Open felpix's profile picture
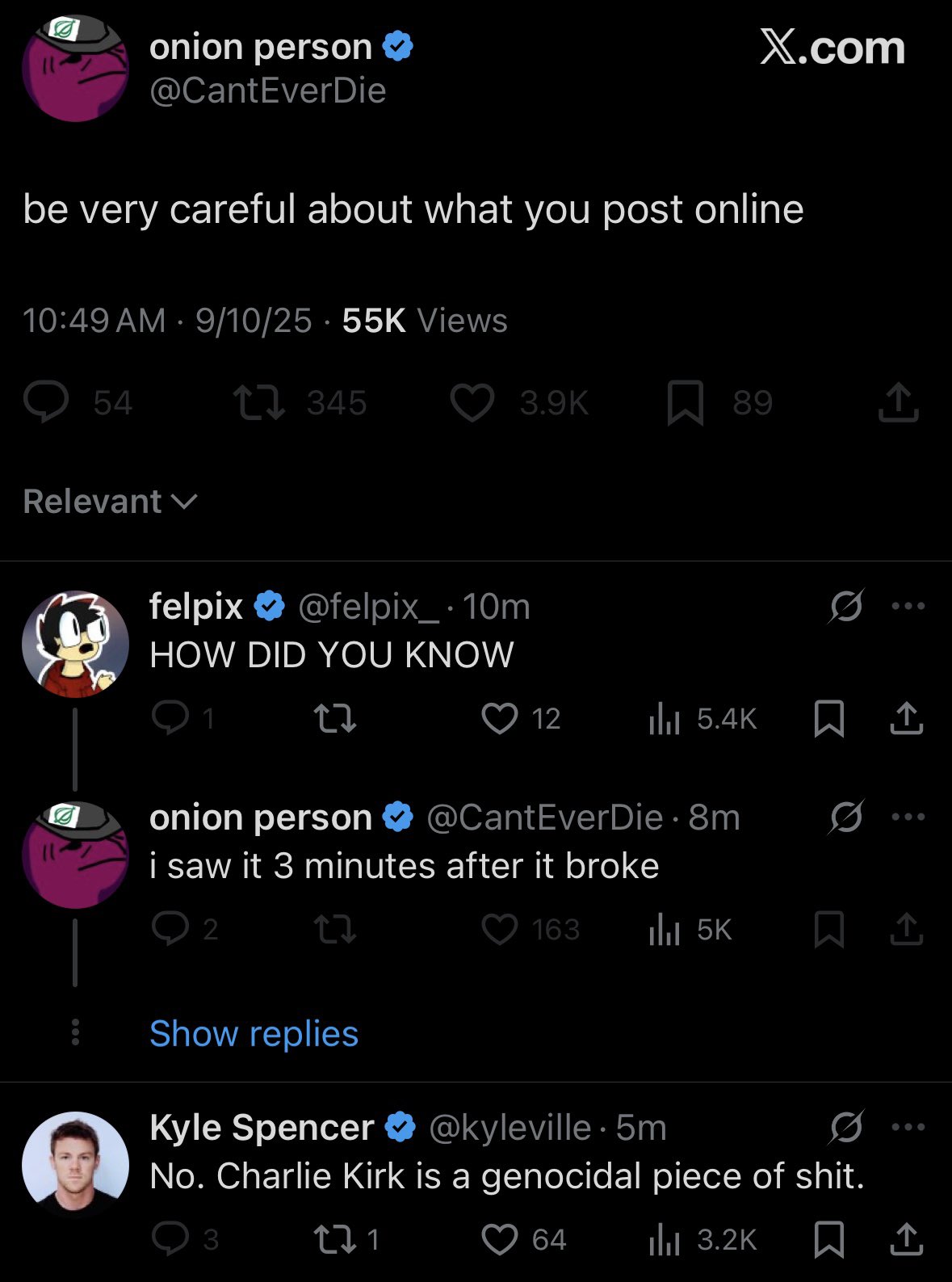This screenshot has height=1282, width=952. (75, 644)
